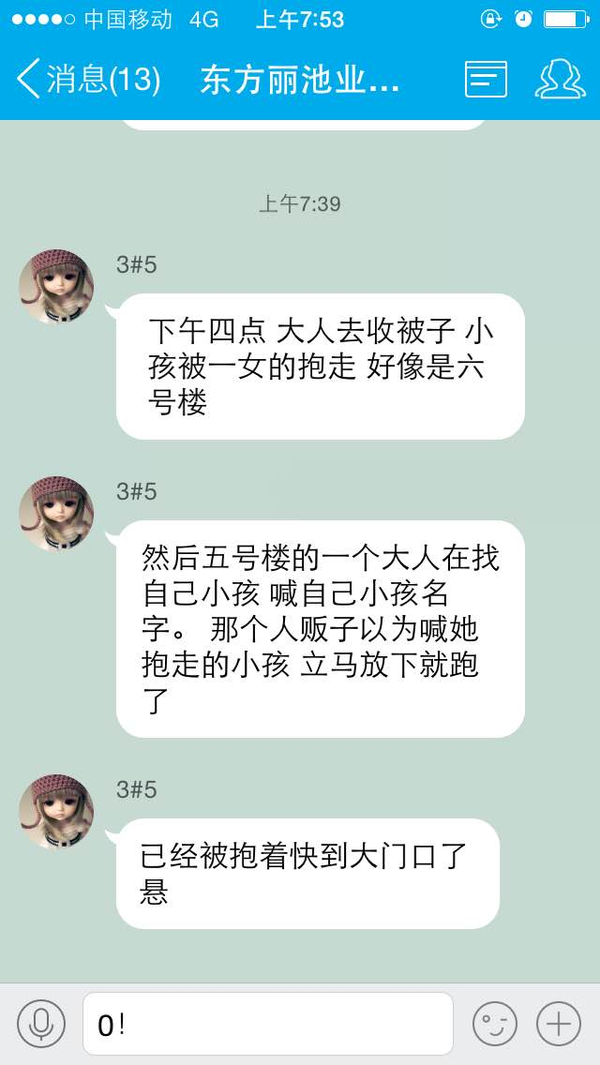Open avatar of sender of 下午四点 message
This screenshot has height=1065, width=600.
pos(57,287)
